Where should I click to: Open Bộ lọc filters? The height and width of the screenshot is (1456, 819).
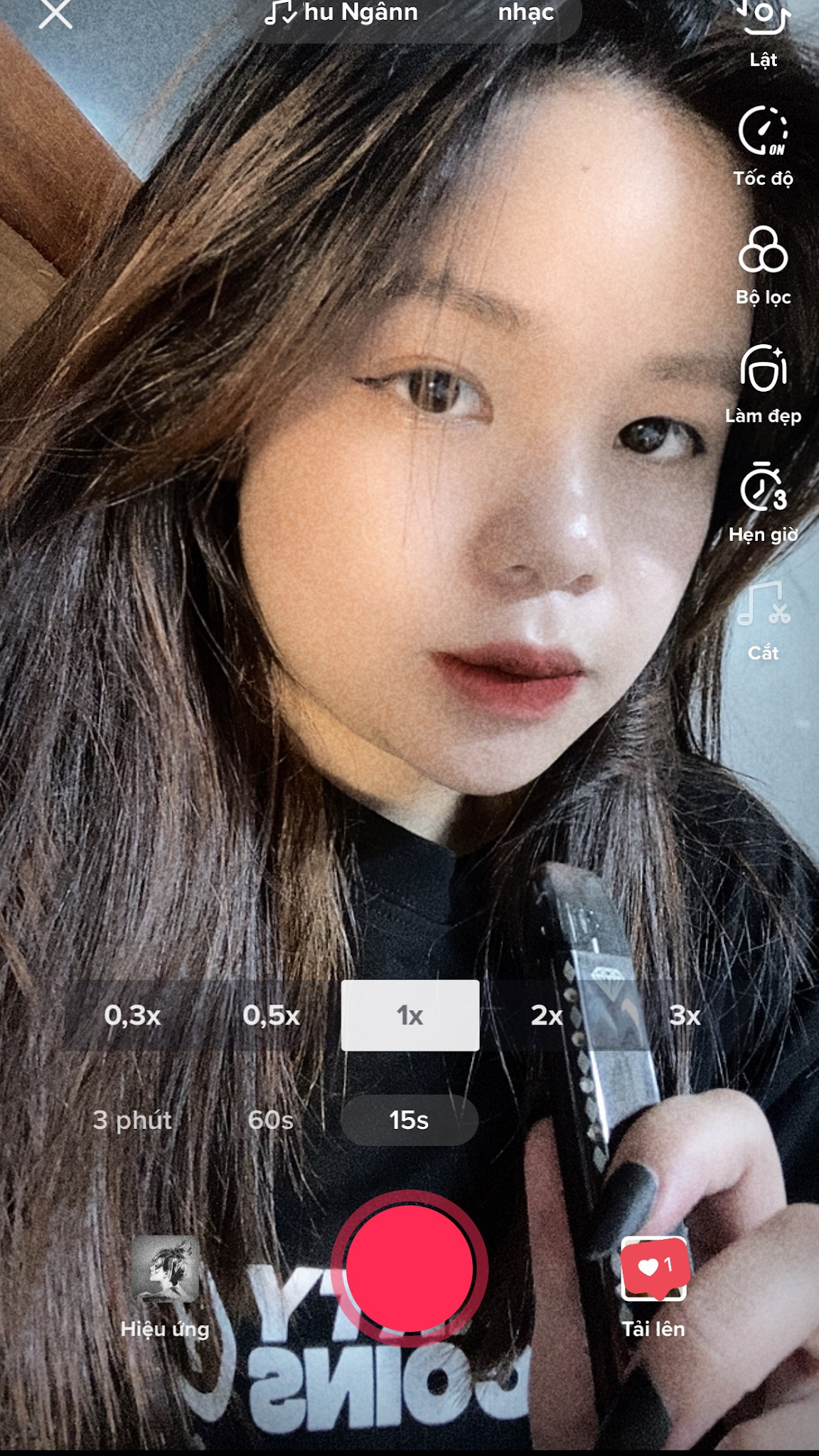tap(763, 266)
